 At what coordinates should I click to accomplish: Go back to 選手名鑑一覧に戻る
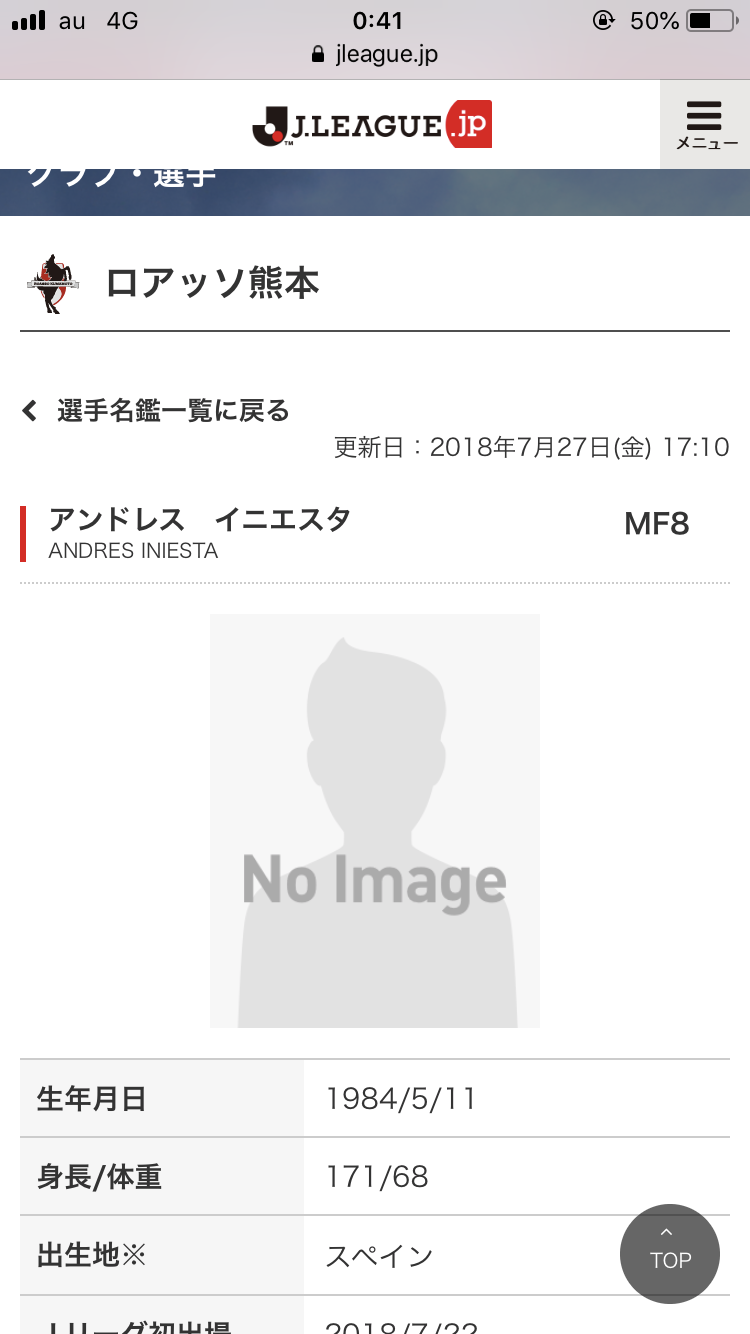(156, 410)
